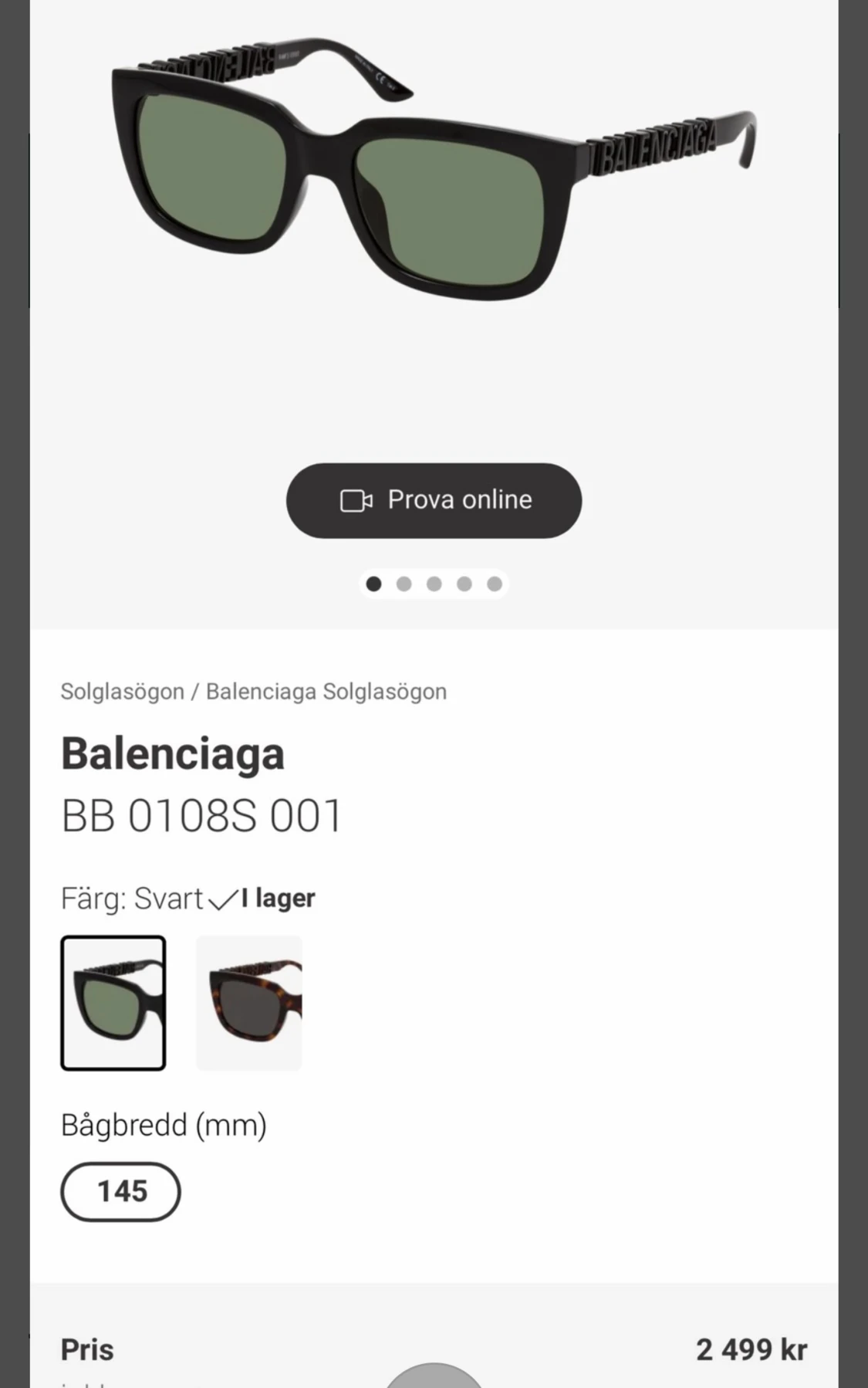Click the BB 0108S 001 product title
The image size is (868, 1388).
(x=202, y=814)
